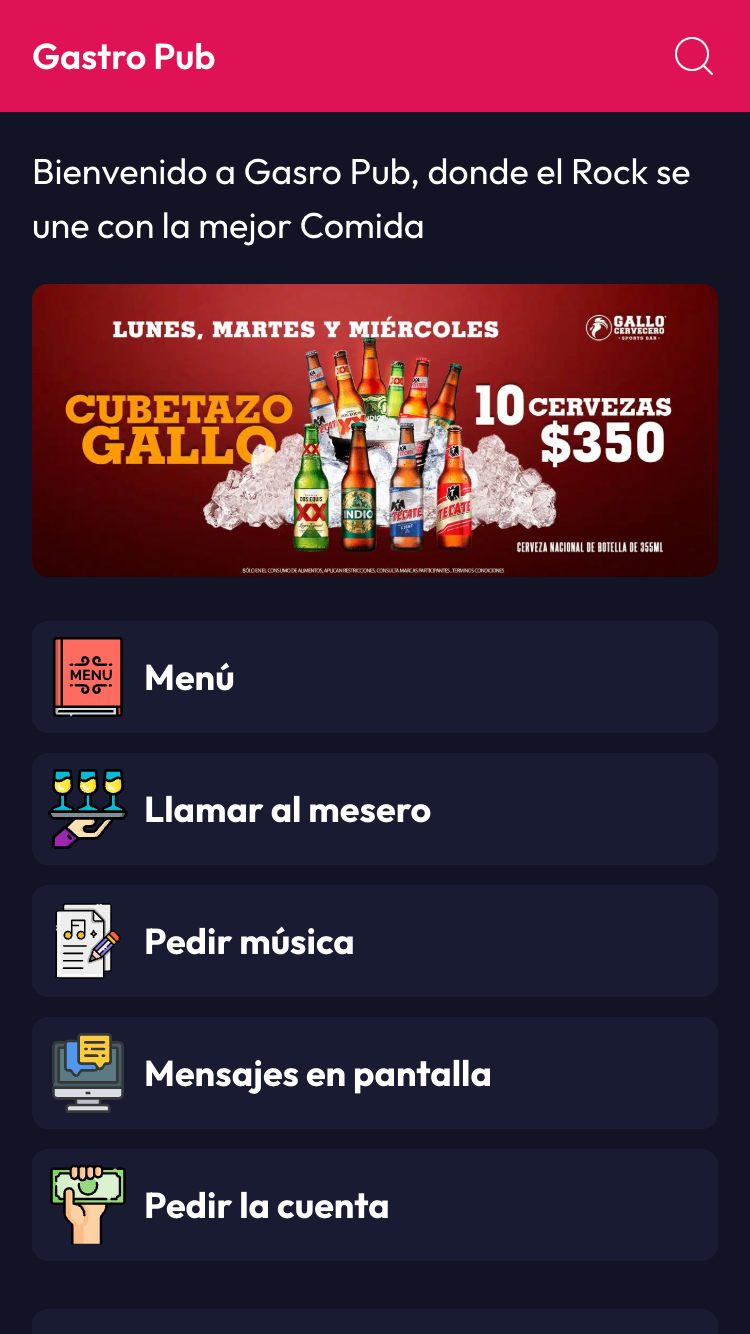Request the bill via Pedir la cuenta
The width and height of the screenshot is (750, 1334).
pyautogui.click(x=375, y=1204)
